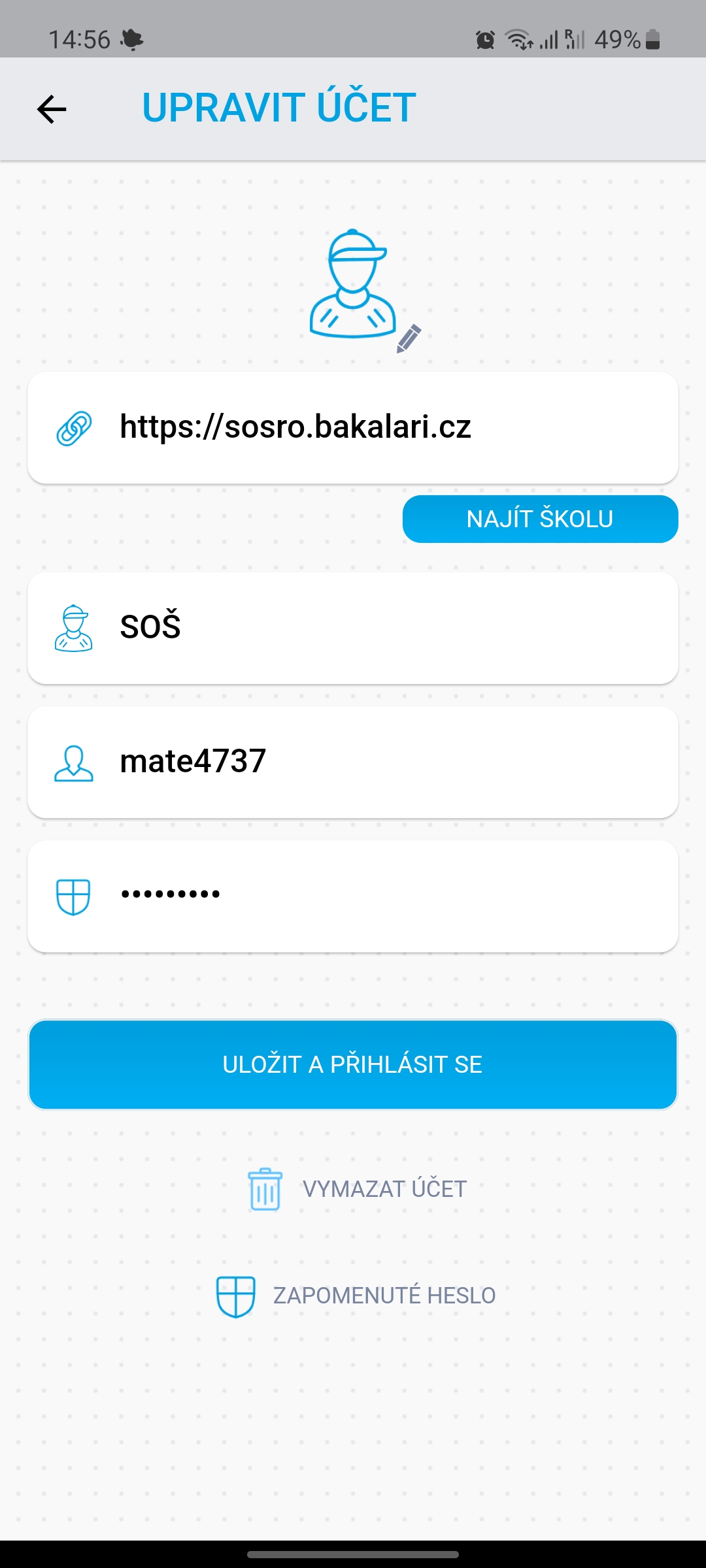The image size is (706, 1568).
Task: Edit the school URL field
Action: point(353,428)
